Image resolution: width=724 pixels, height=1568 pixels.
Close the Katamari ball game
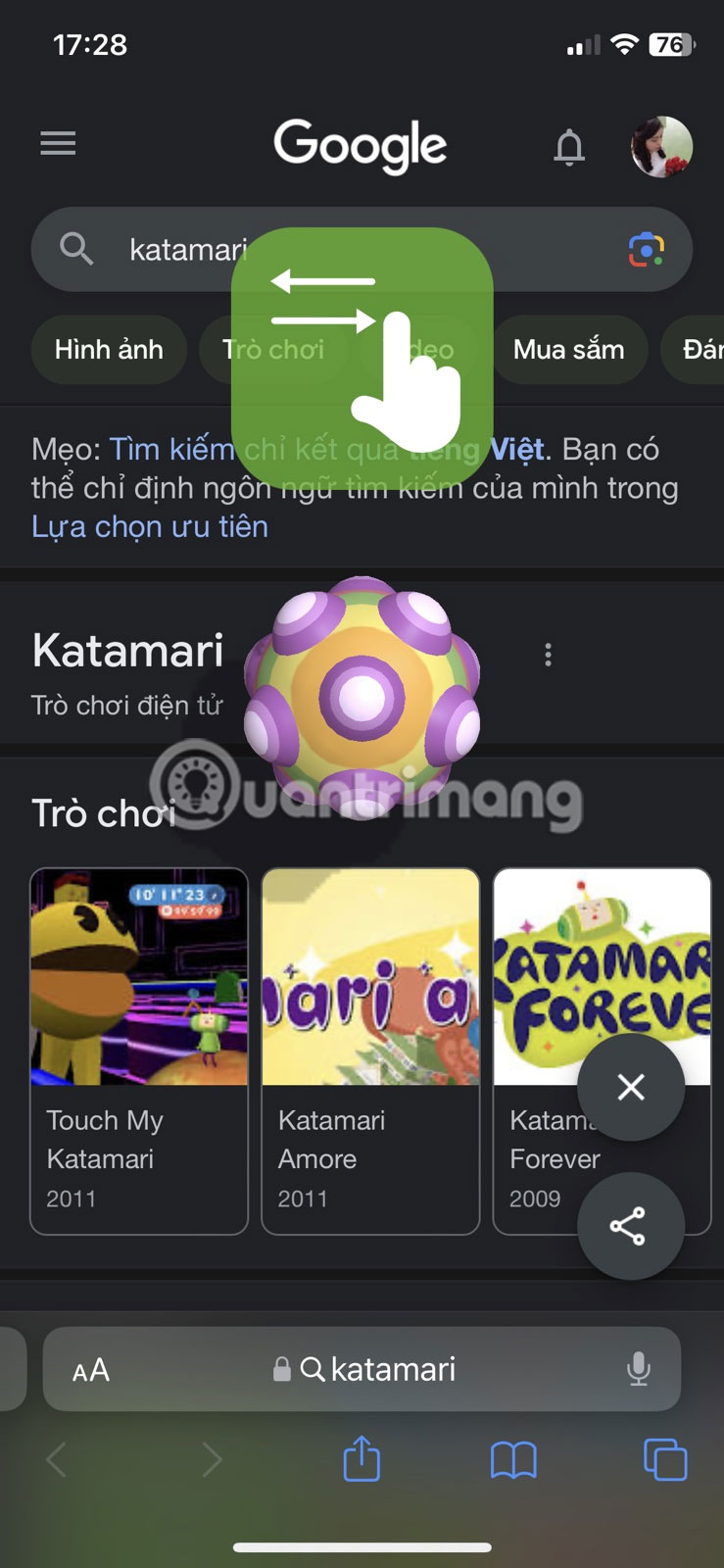(x=631, y=1087)
